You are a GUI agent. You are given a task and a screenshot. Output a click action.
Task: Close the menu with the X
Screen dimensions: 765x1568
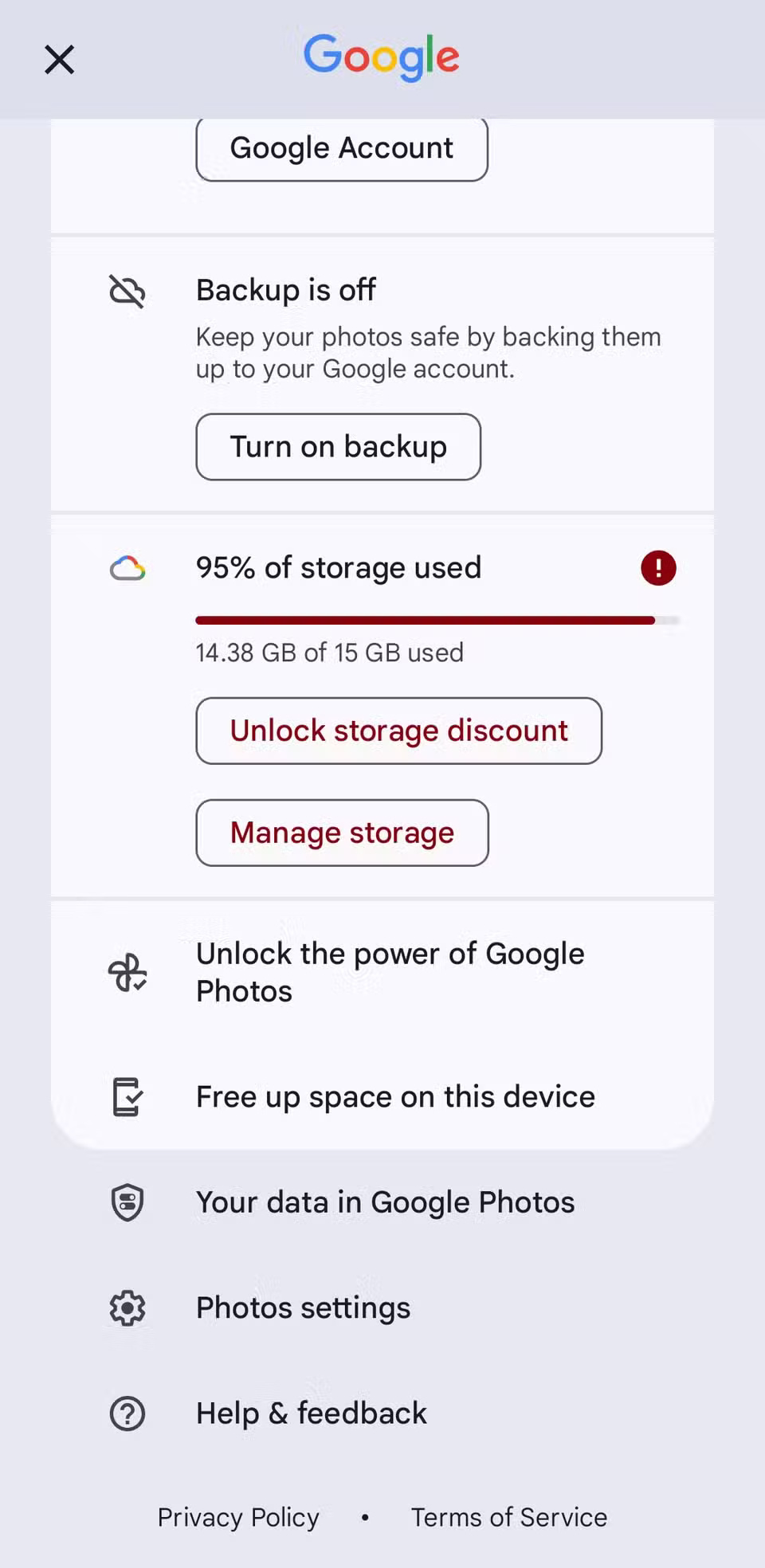coord(59,59)
